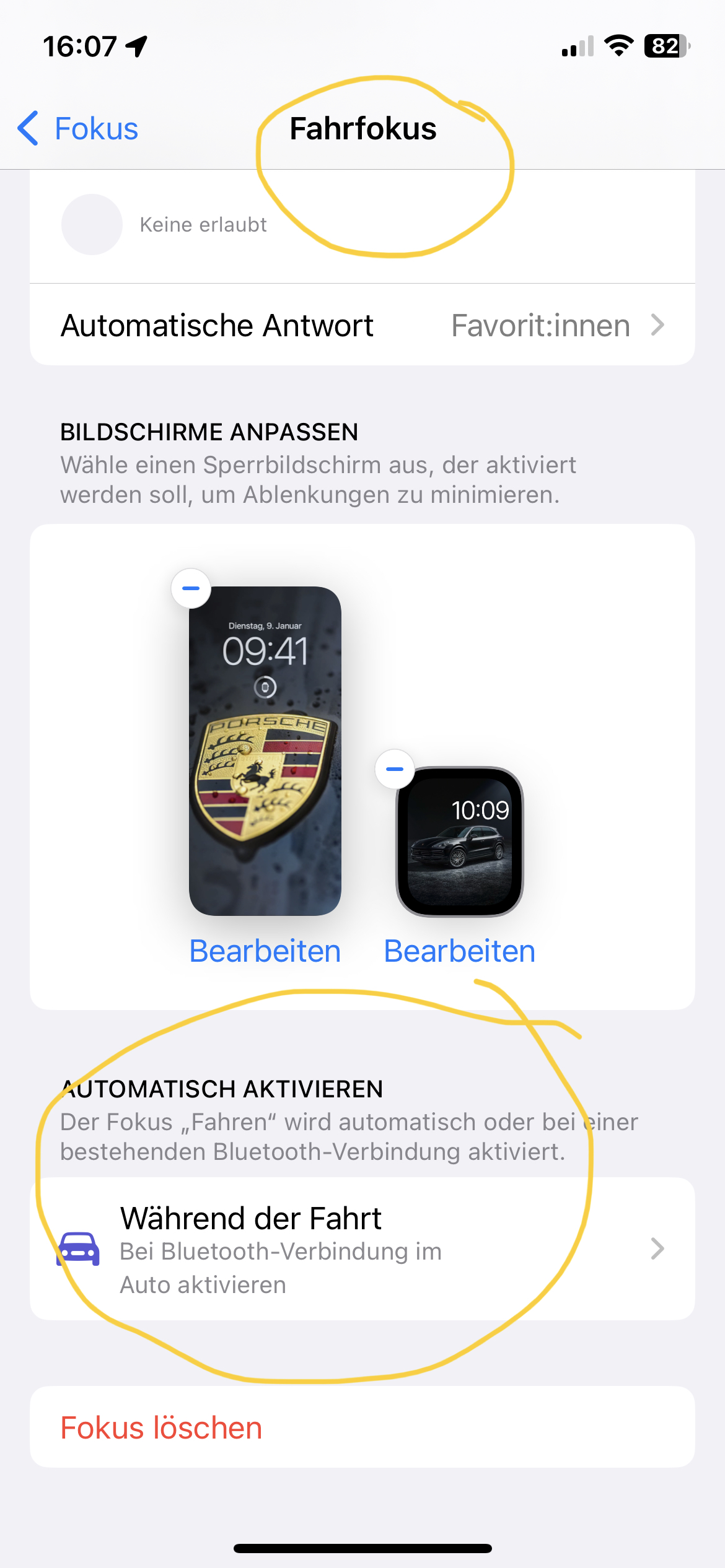Tap Bearbeiten under the watch face
Image resolution: width=725 pixels, height=1568 pixels.
pyautogui.click(x=459, y=951)
